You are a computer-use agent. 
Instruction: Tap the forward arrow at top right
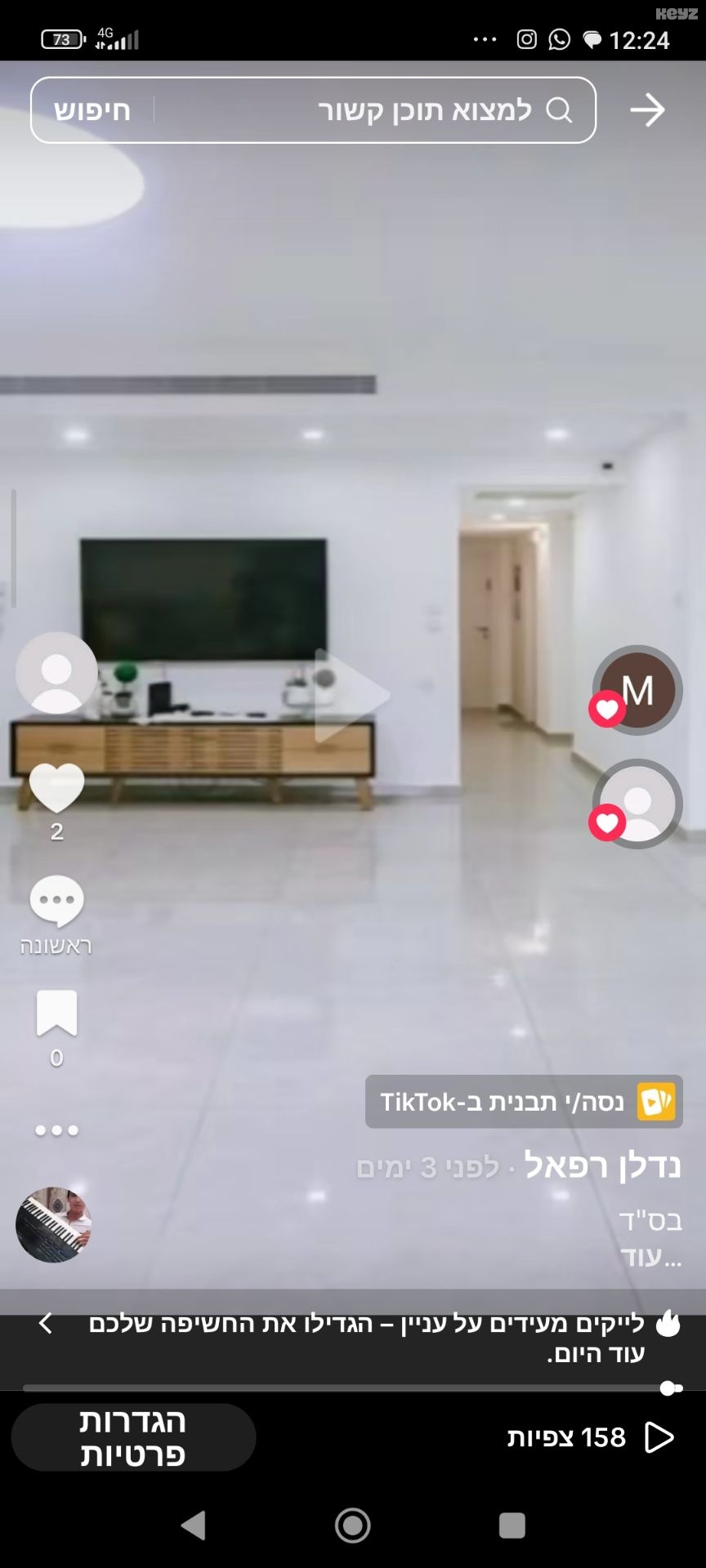tap(647, 110)
